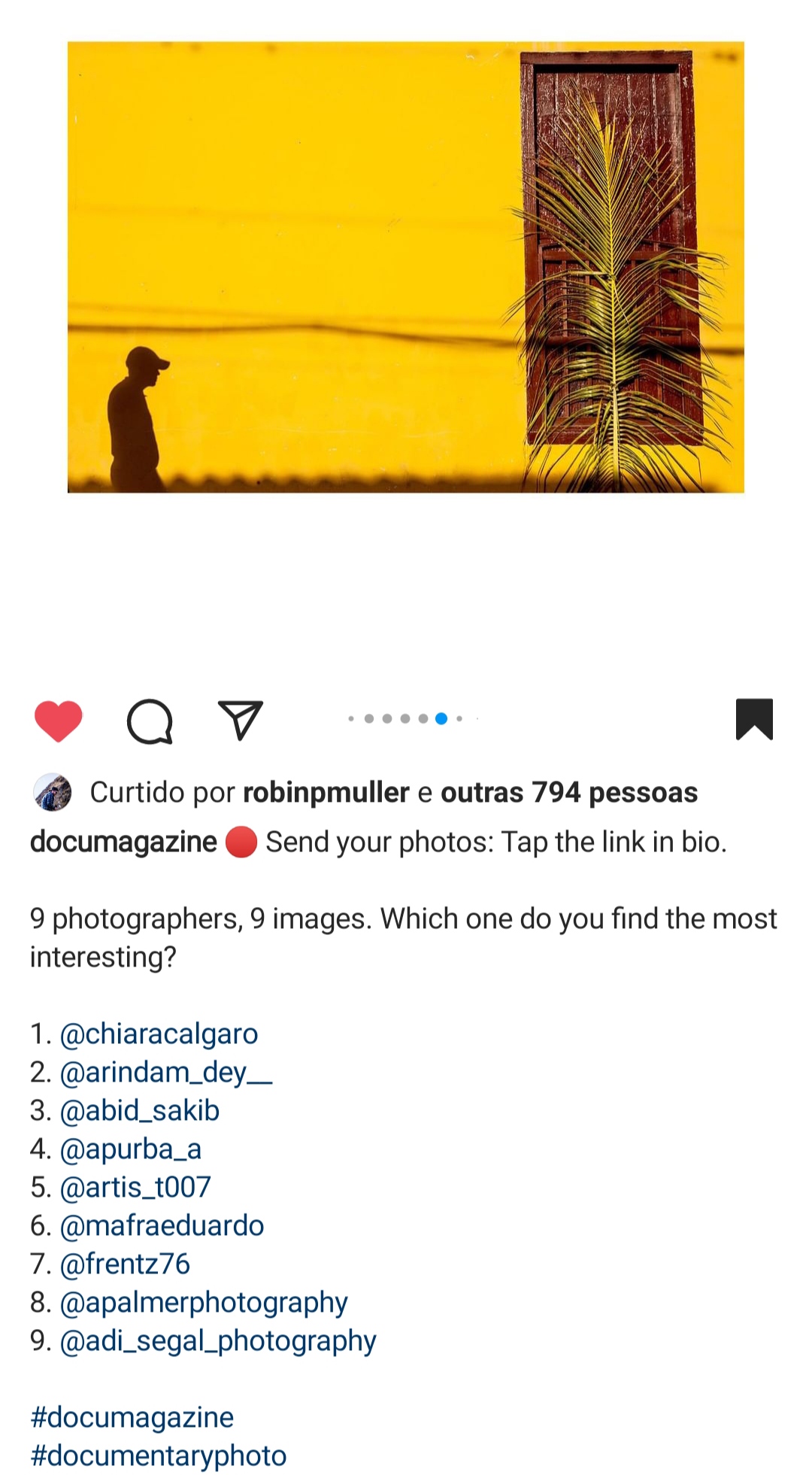This screenshot has height=1475, width=812.
Task: Open @apalmerphotography's profile
Action: click(203, 1303)
